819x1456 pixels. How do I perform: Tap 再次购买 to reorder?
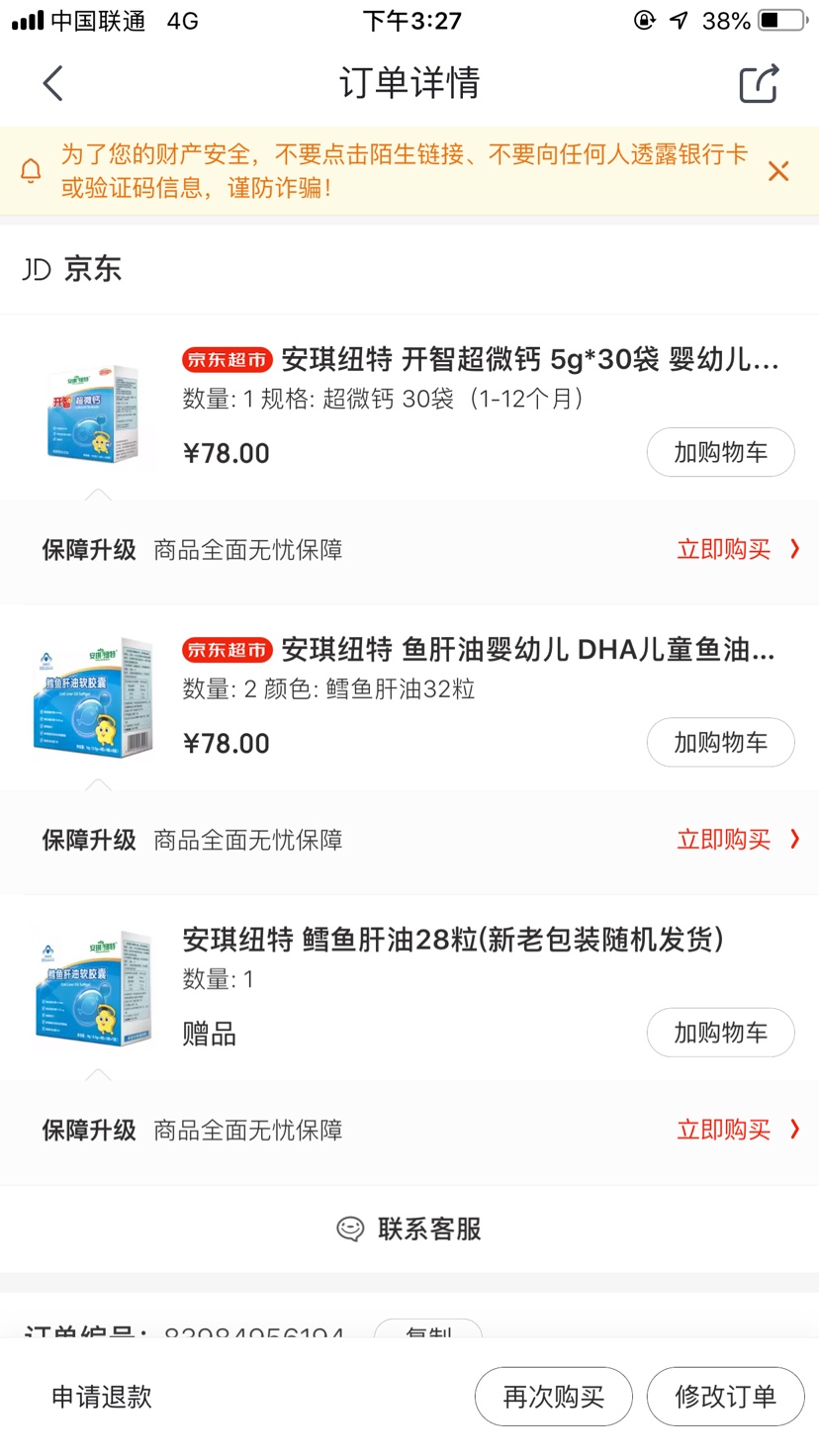(553, 1397)
